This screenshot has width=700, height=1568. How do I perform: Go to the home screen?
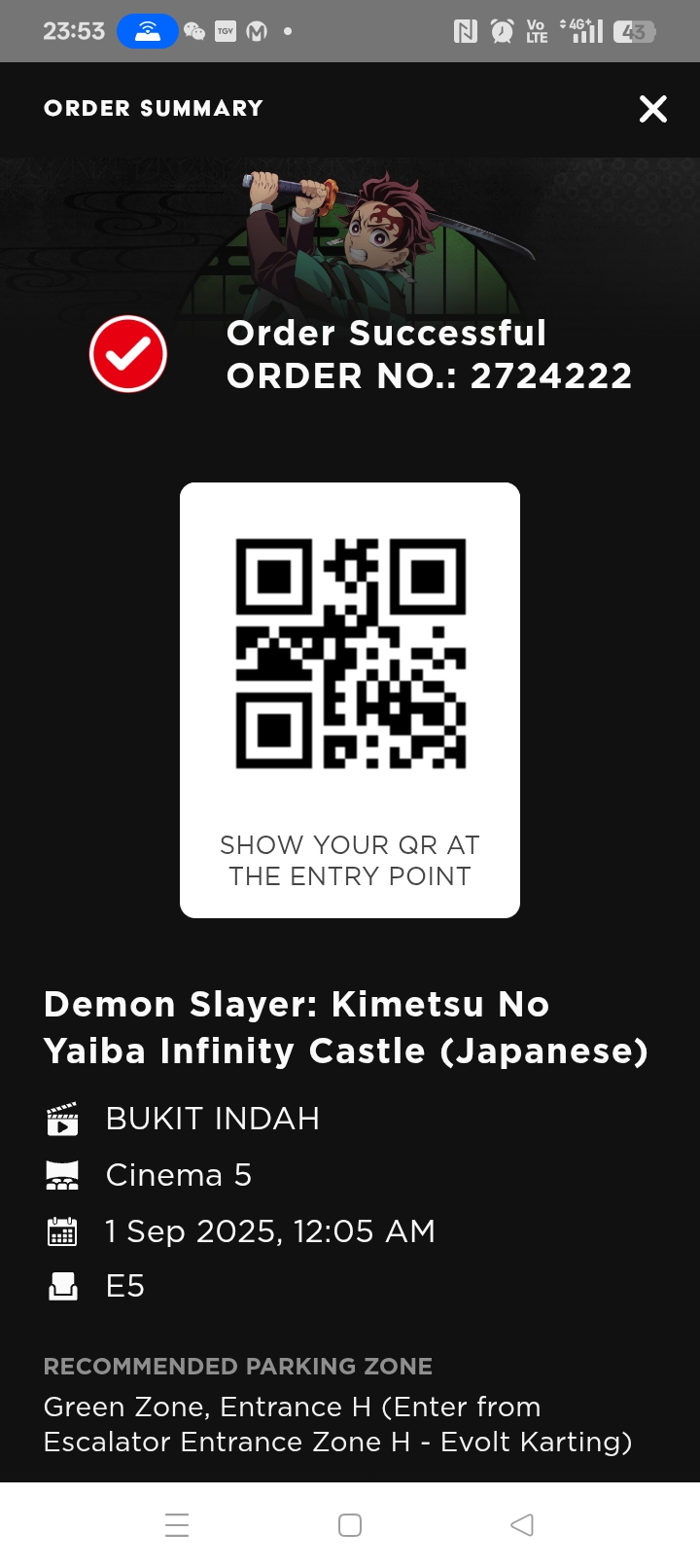tap(350, 1524)
